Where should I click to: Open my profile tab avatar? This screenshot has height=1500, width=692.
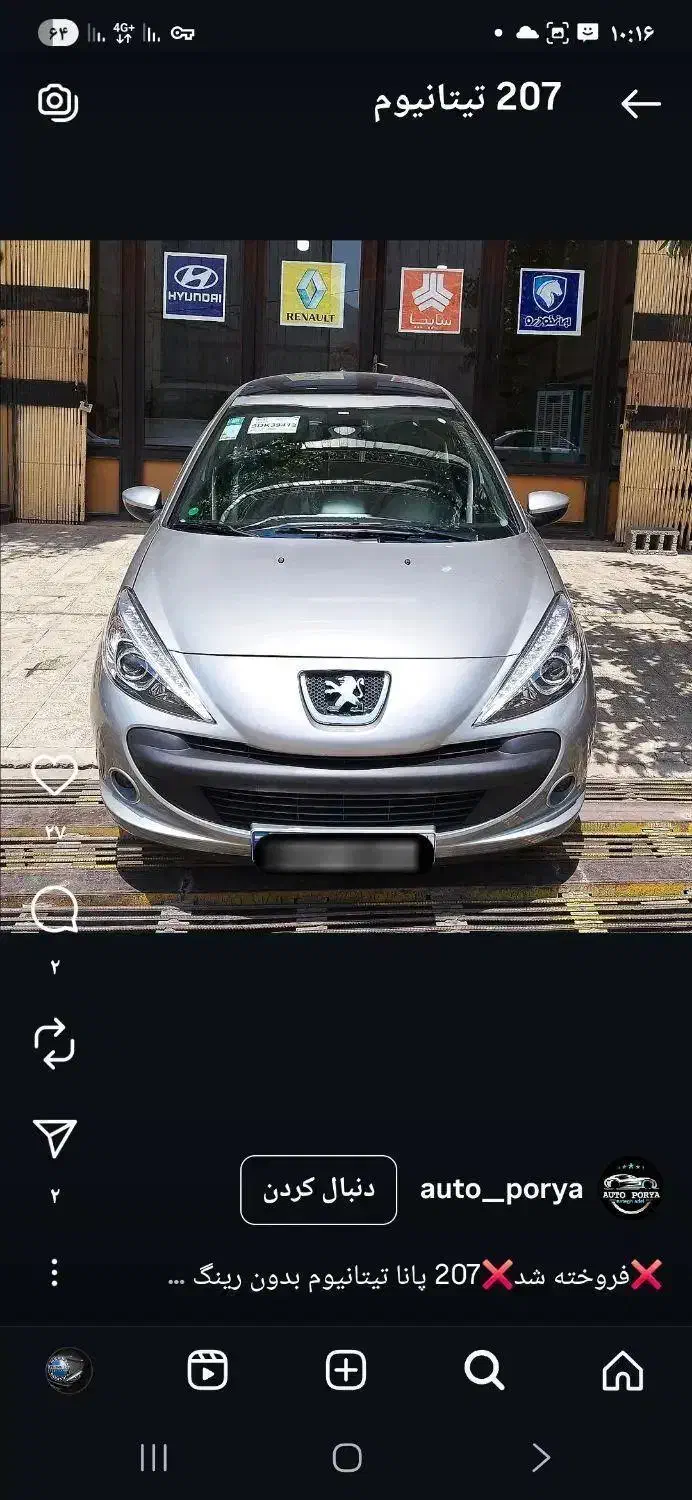[69, 1370]
